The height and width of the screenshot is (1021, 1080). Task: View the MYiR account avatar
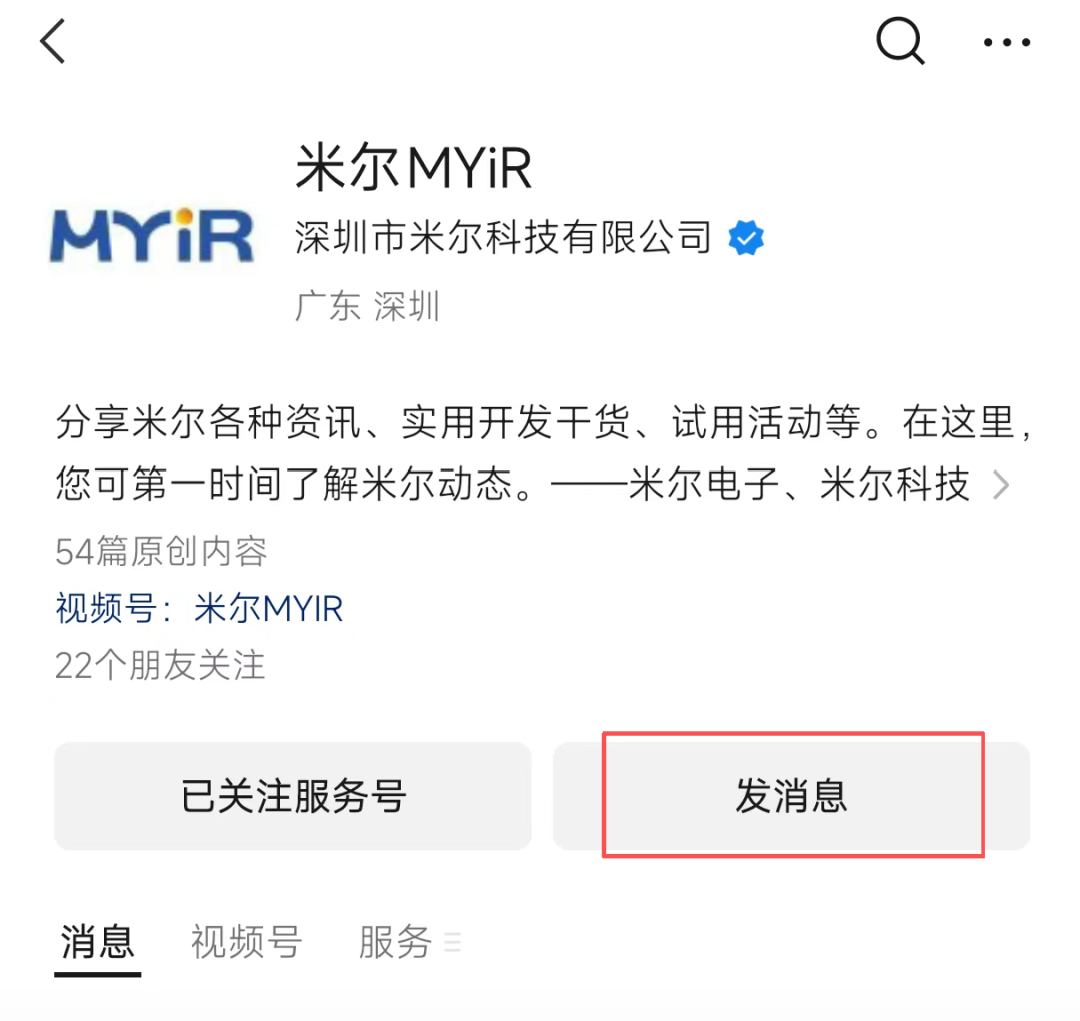(152, 236)
